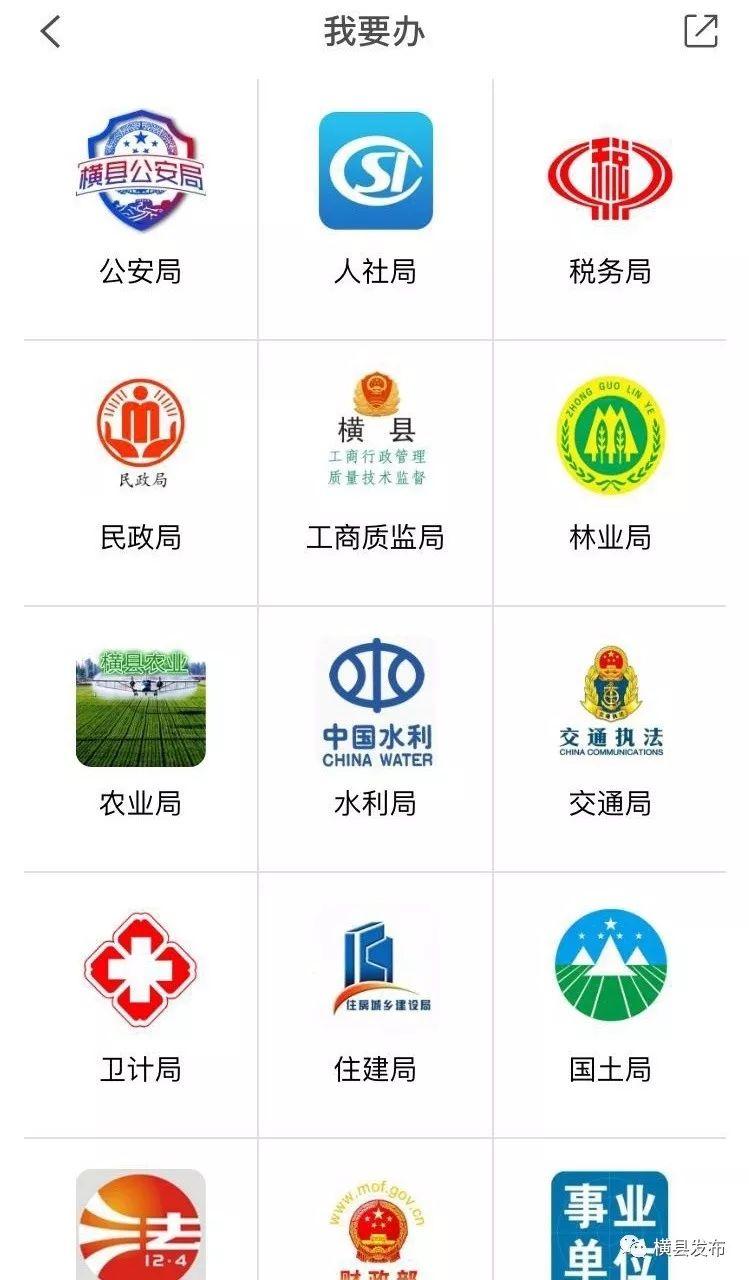
Task: Open the 工商质监局 item
Action: click(x=375, y=473)
